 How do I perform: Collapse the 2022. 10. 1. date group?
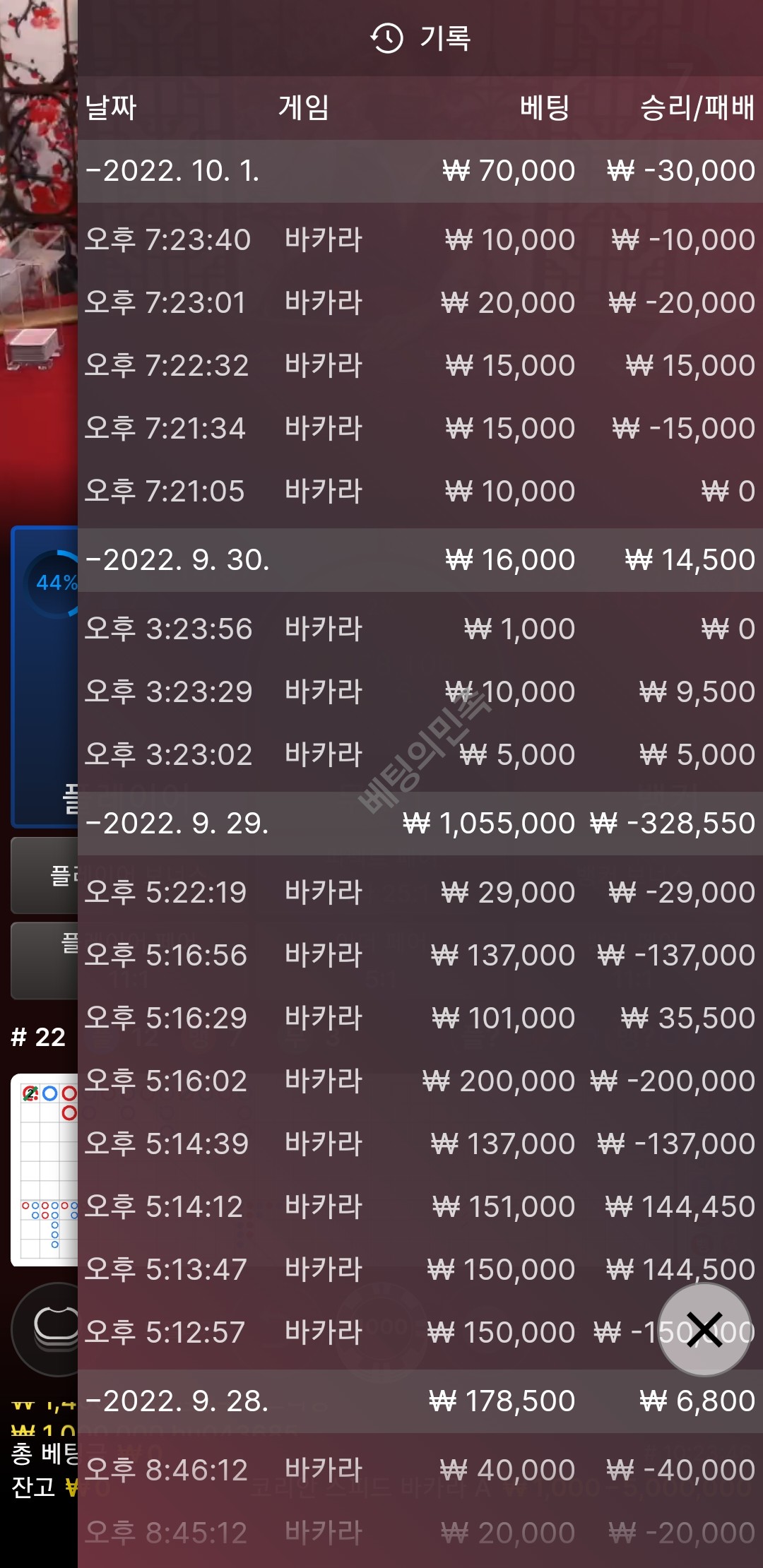coord(172,171)
